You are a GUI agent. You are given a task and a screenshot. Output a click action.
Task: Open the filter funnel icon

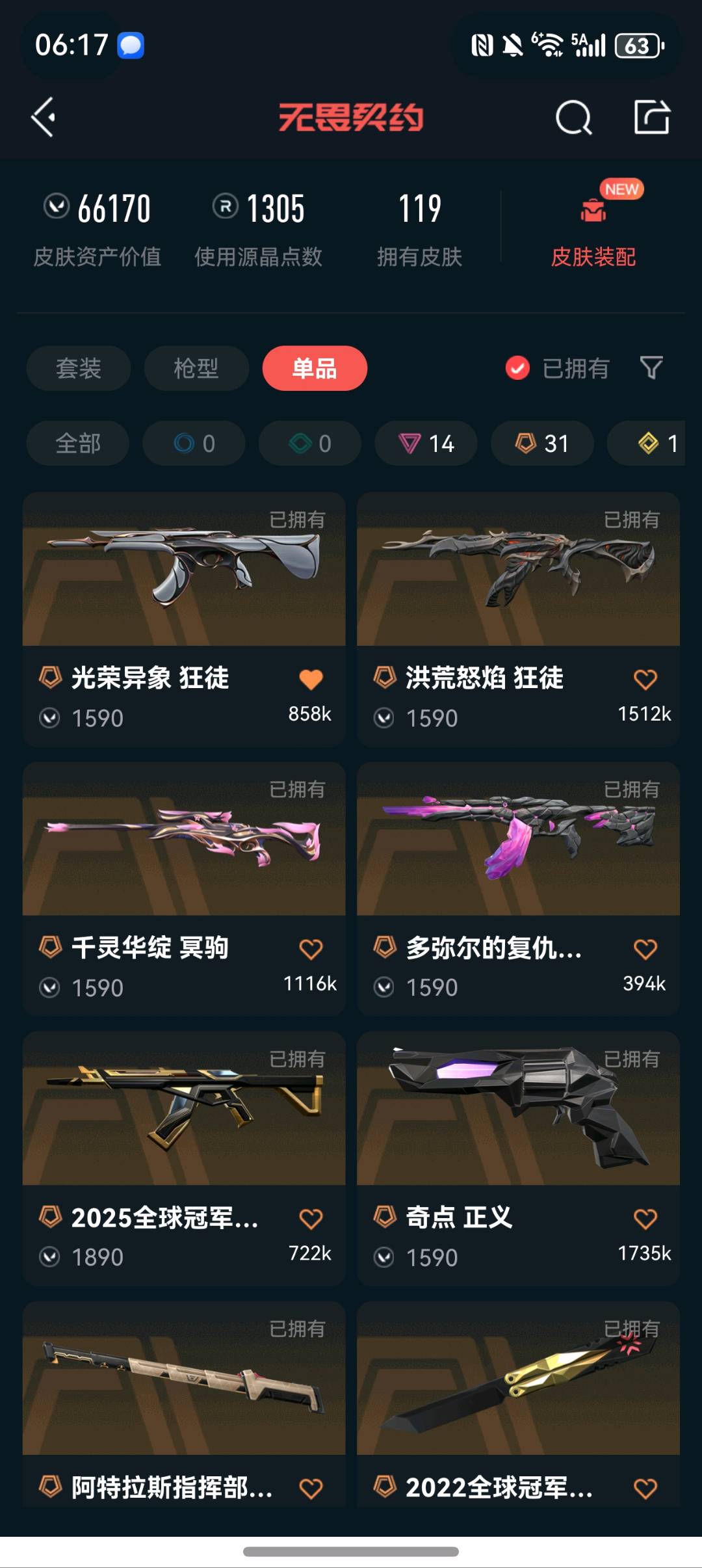[x=651, y=368]
